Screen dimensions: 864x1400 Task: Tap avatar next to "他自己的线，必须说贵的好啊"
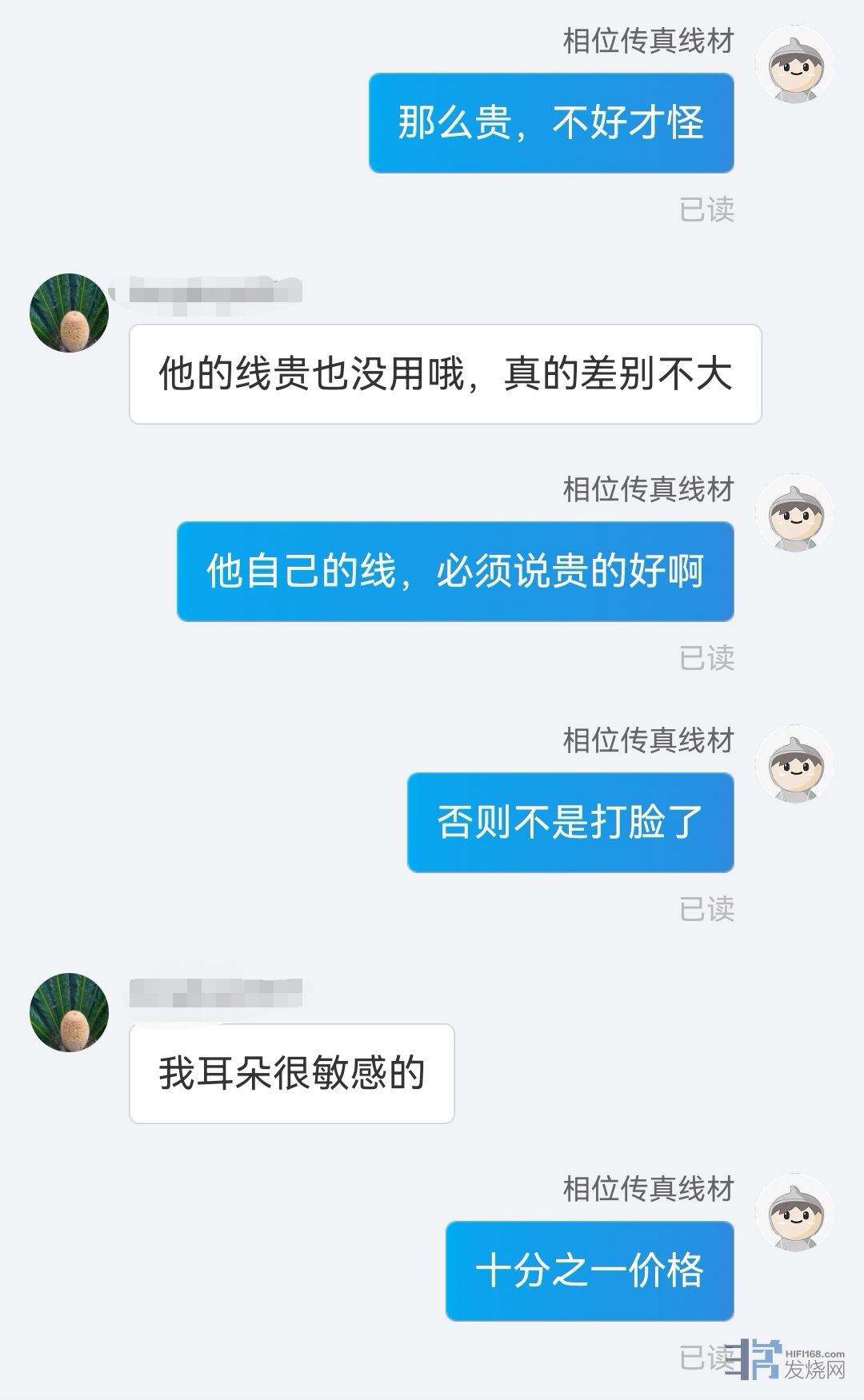794,513
